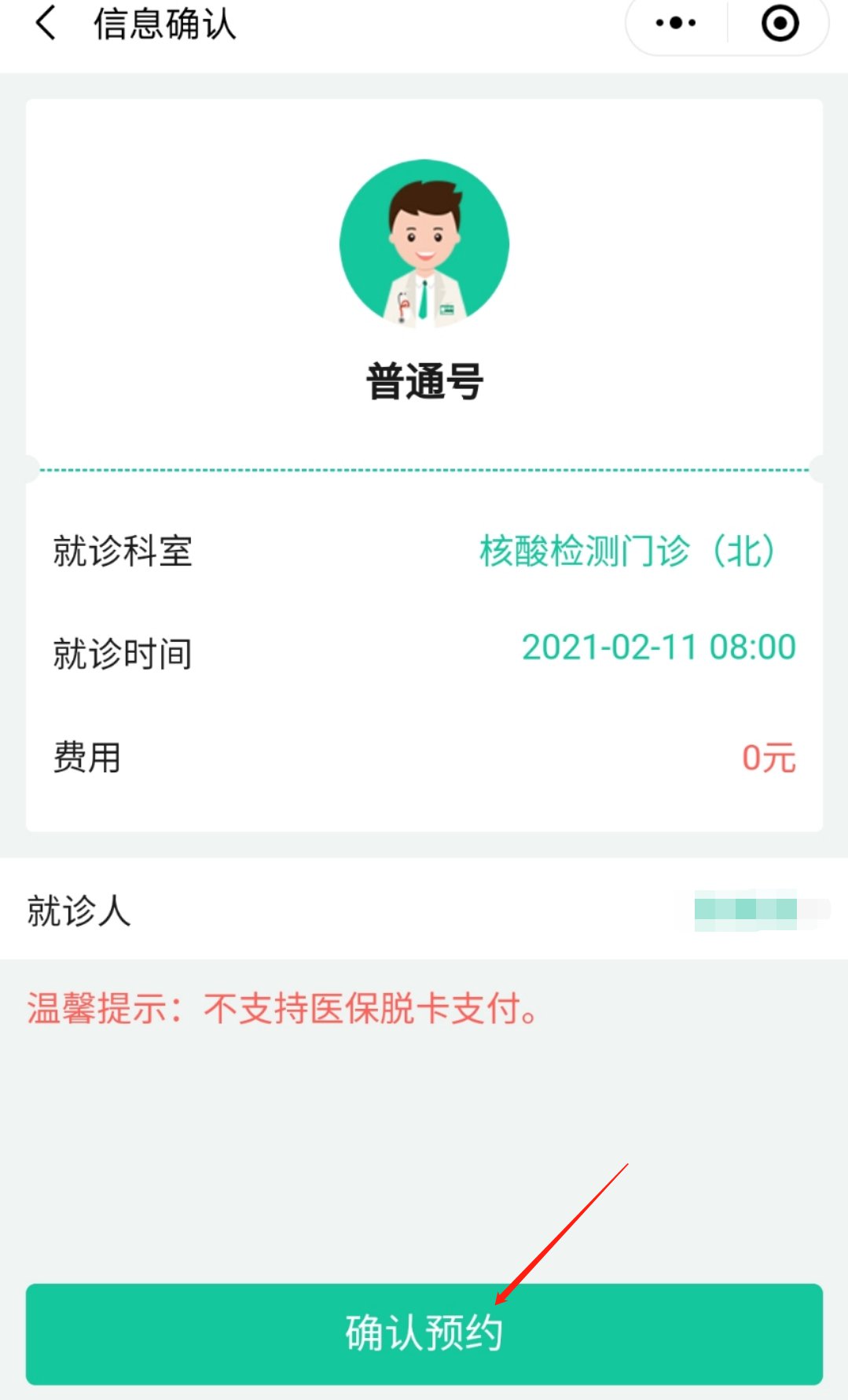
Task: Go back from 信息确认 page
Action: [x=46, y=23]
